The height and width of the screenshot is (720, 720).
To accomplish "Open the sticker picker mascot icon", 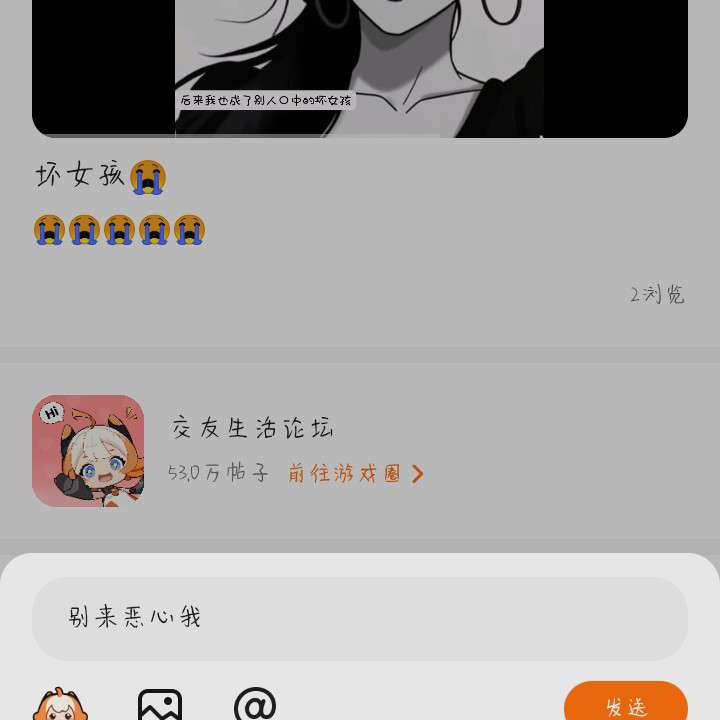I will click(60, 705).
